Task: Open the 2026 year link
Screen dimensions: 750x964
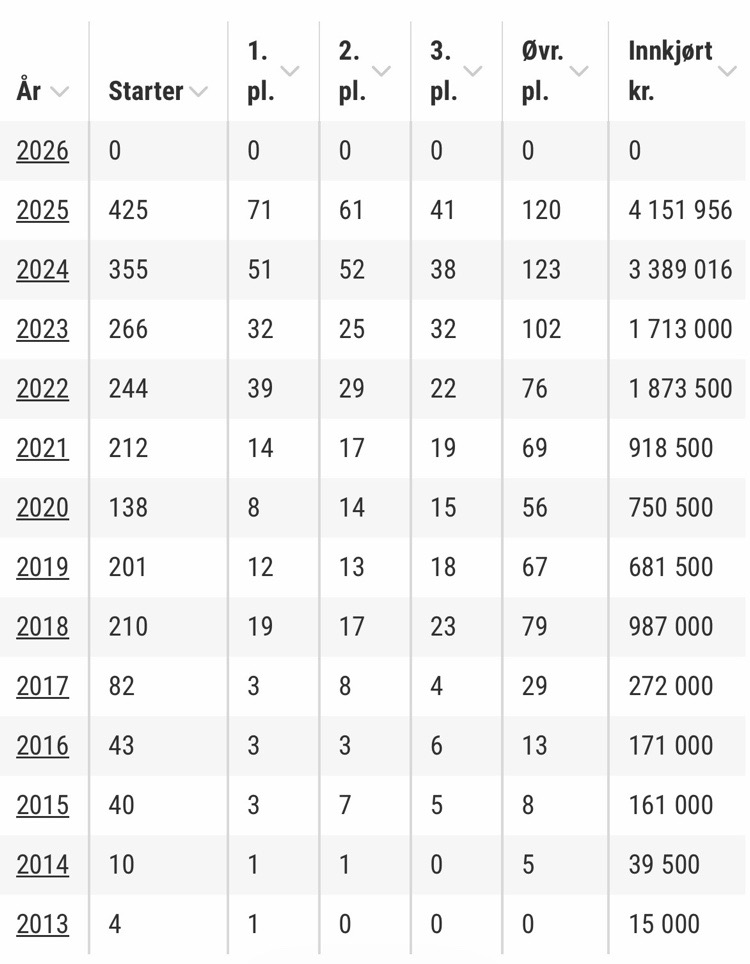Action: coord(42,151)
